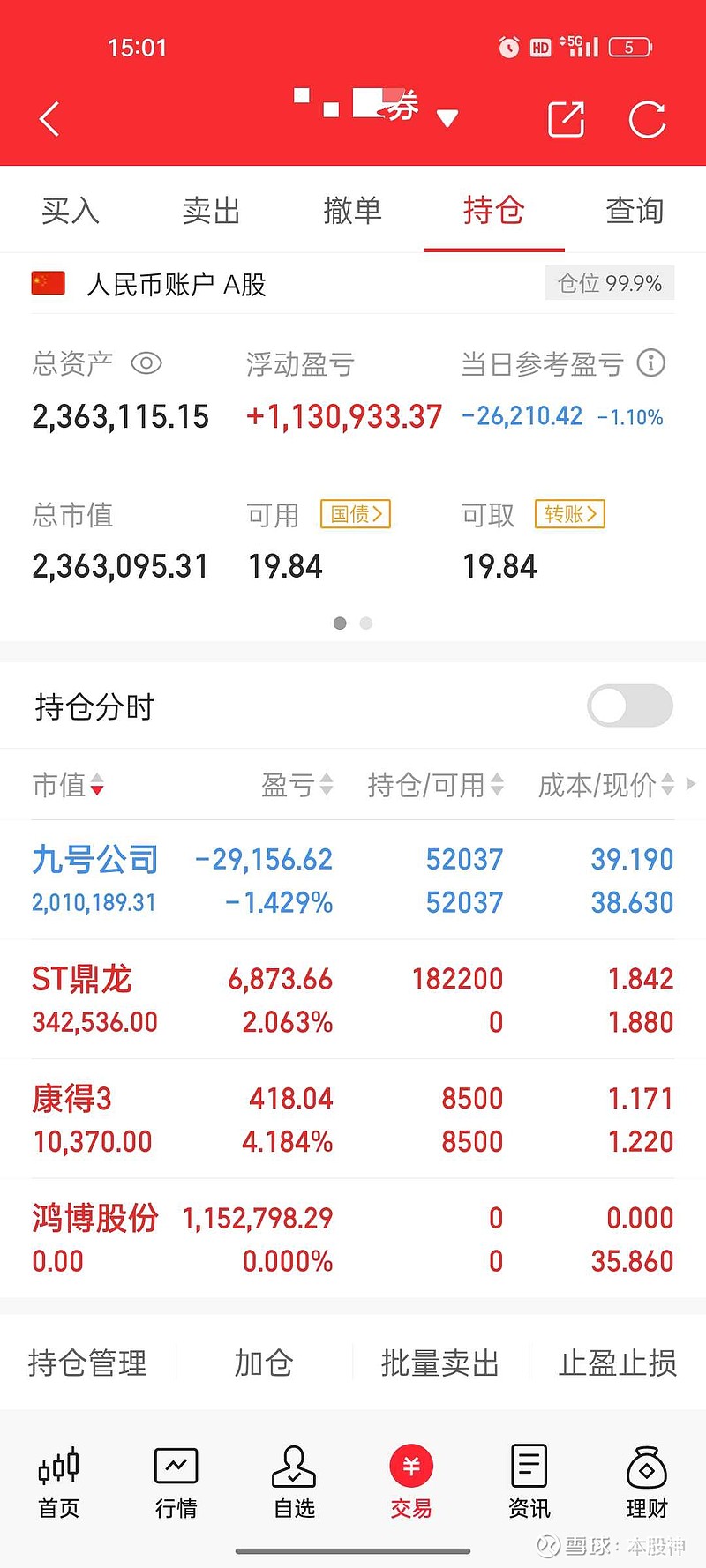Share the holdings page
The width and height of the screenshot is (706, 1568).
click(566, 119)
